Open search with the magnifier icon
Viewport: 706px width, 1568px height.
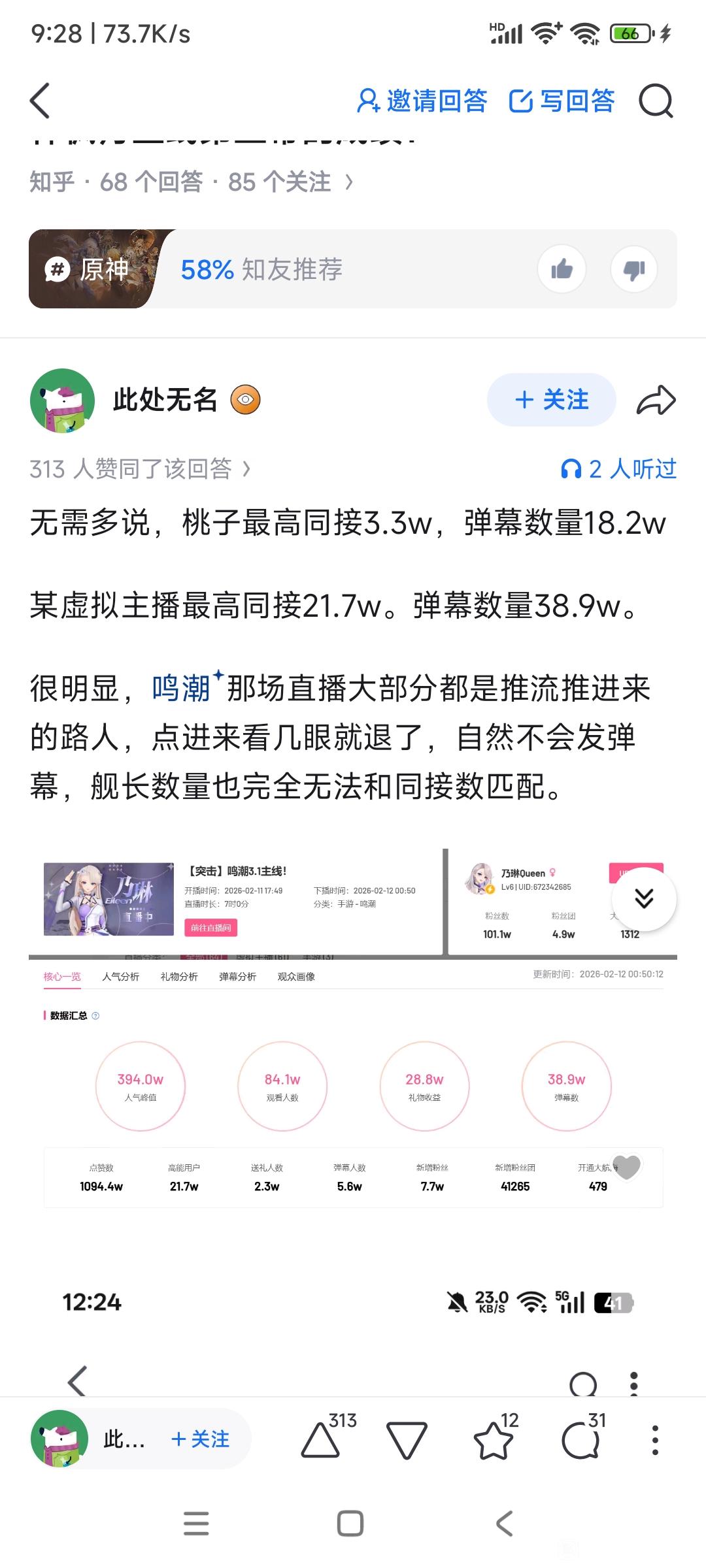click(x=655, y=101)
